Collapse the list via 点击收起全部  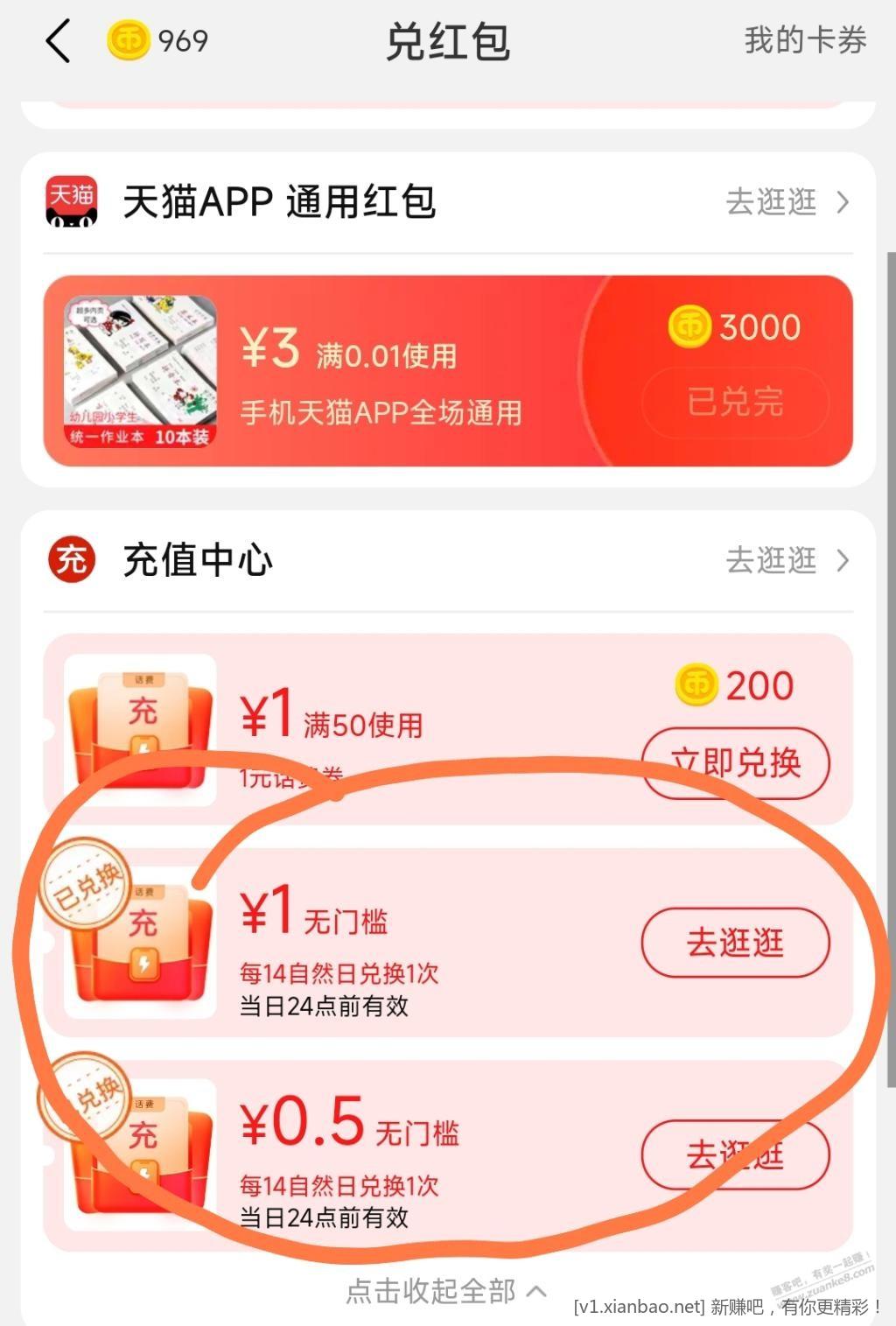(446, 1291)
